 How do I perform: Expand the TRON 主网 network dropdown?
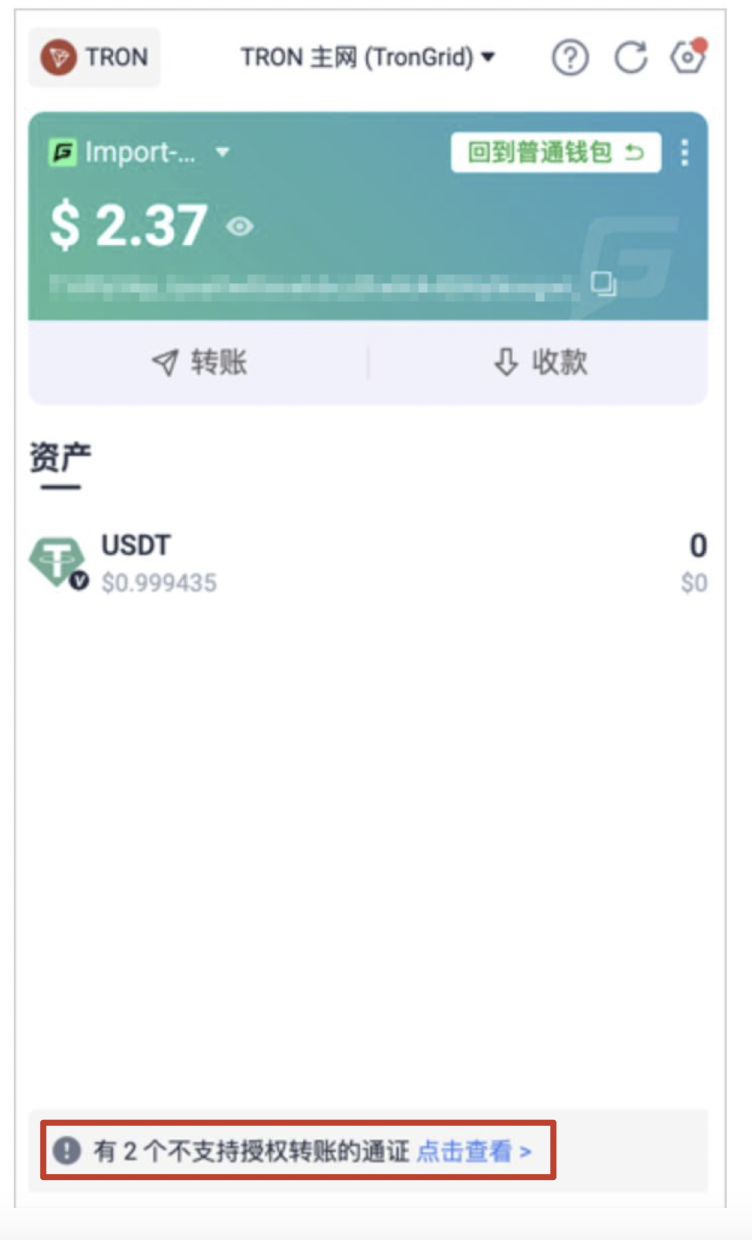click(367, 58)
